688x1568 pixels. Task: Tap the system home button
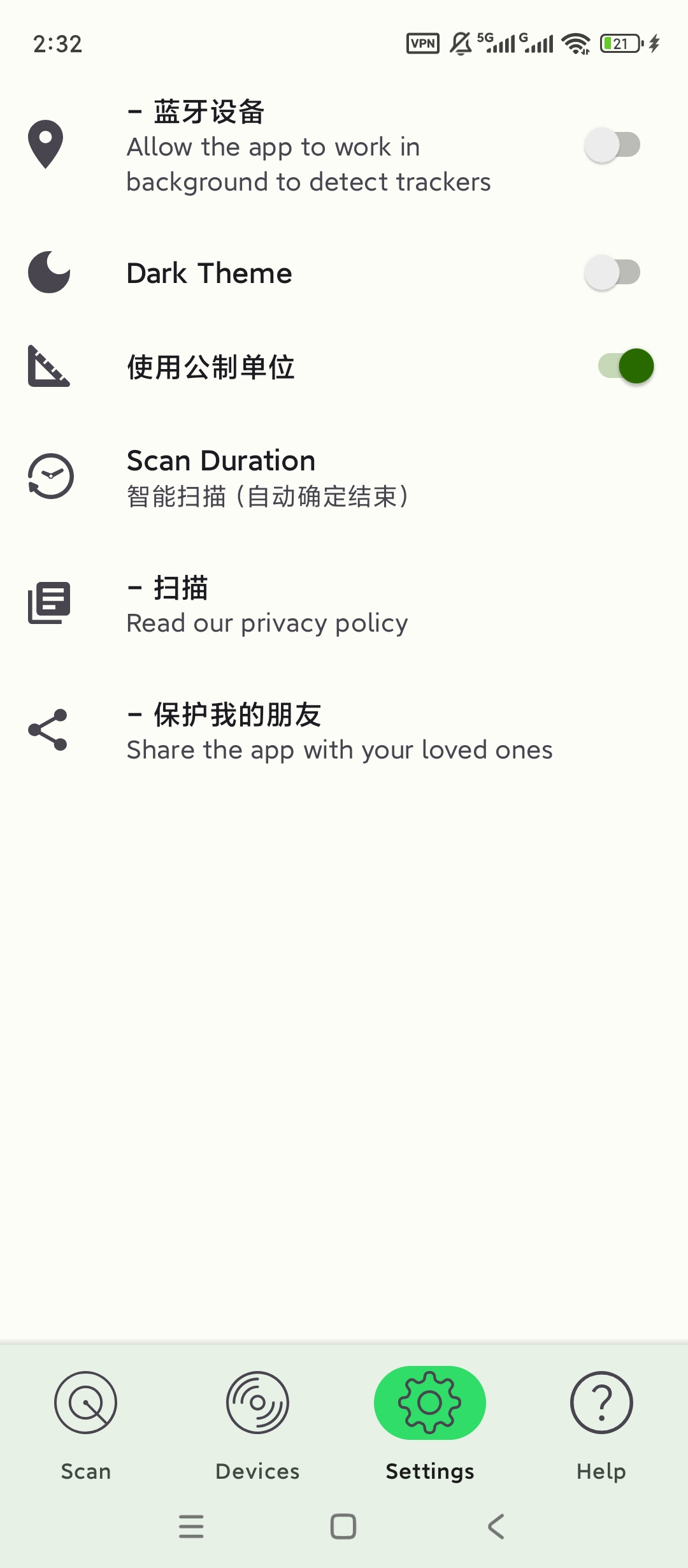(343, 1527)
